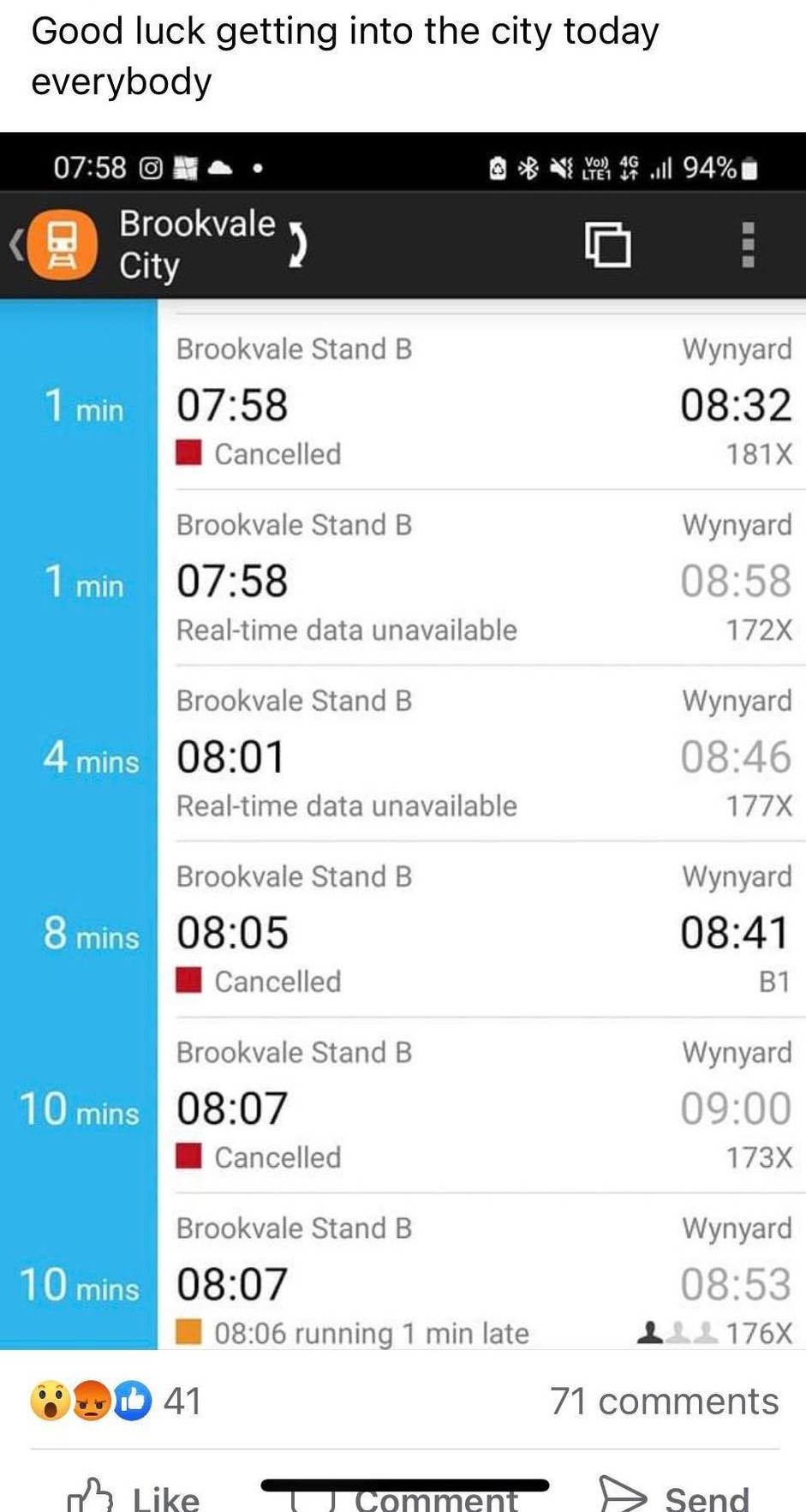View the 71 comments
The image size is (806, 1512).
click(x=664, y=1402)
